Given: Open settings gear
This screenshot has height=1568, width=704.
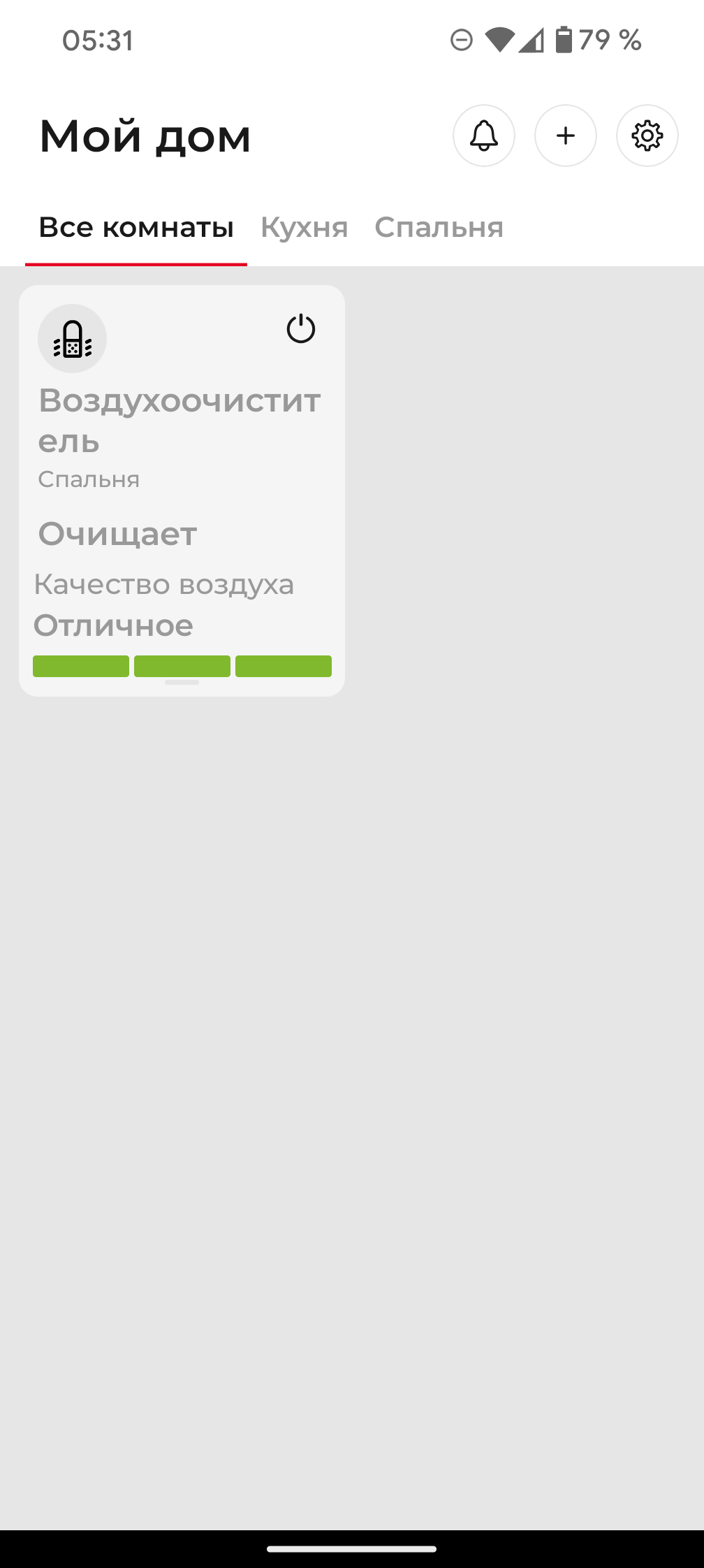Looking at the screenshot, I should click(647, 136).
